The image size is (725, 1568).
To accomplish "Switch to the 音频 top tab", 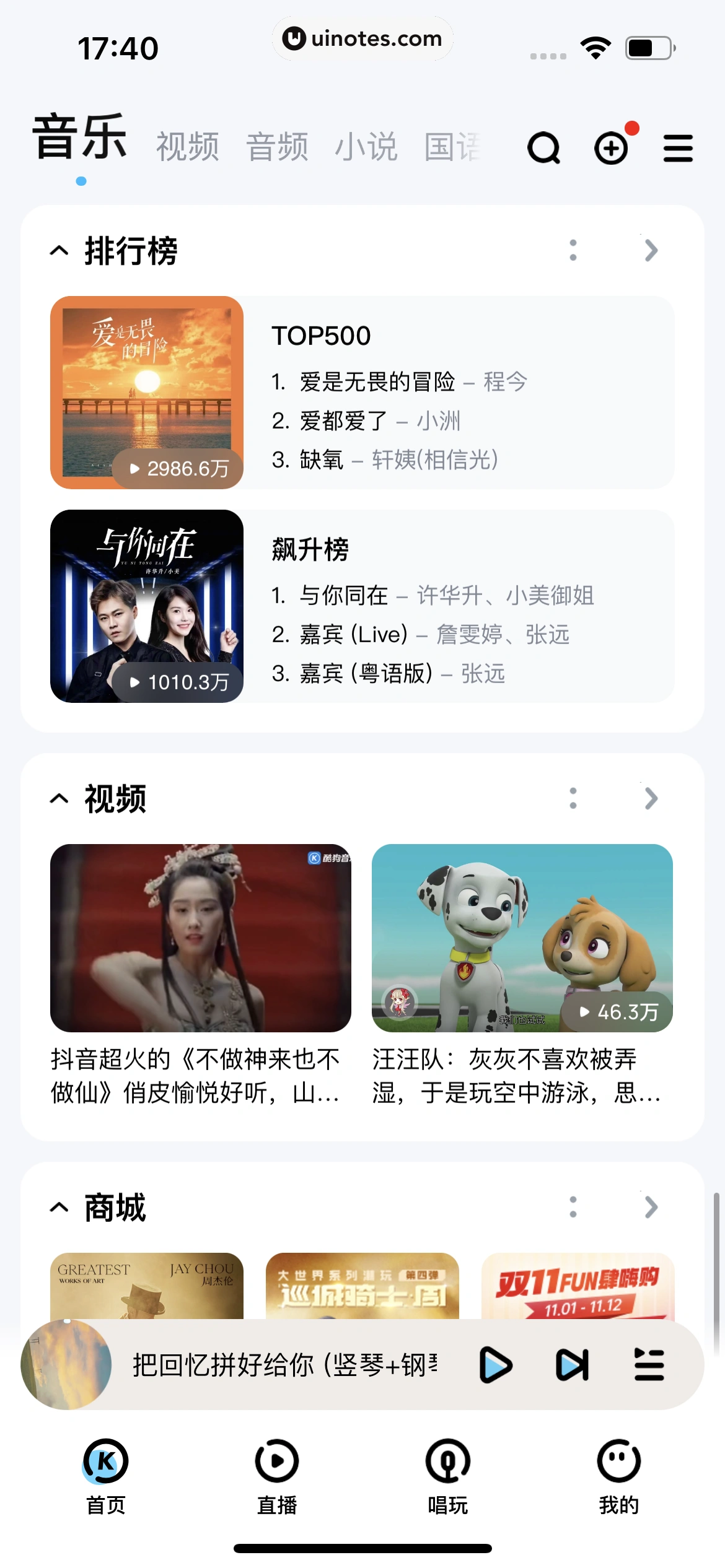I will tap(277, 147).
